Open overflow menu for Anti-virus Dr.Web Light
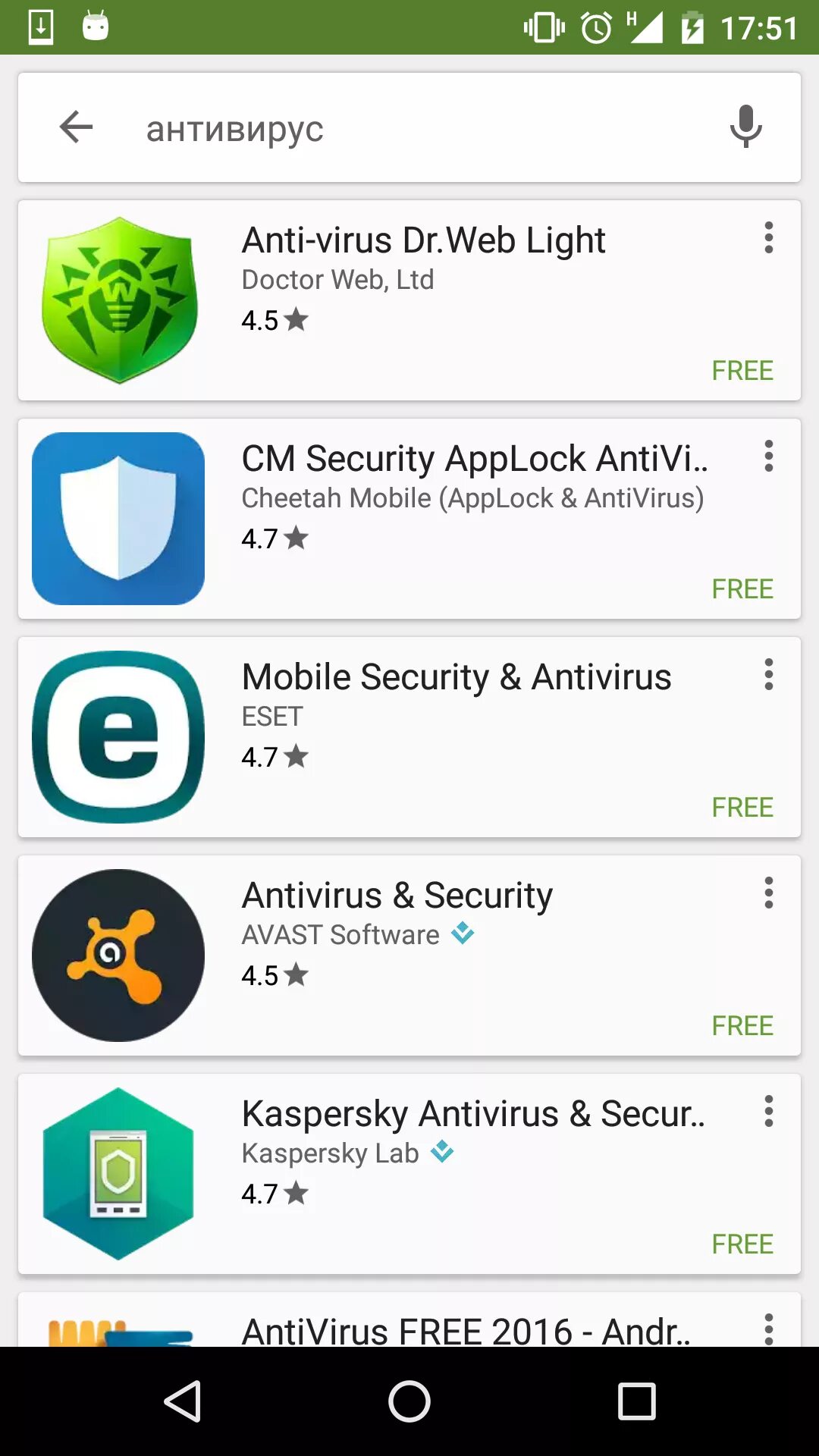 click(x=768, y=237)
